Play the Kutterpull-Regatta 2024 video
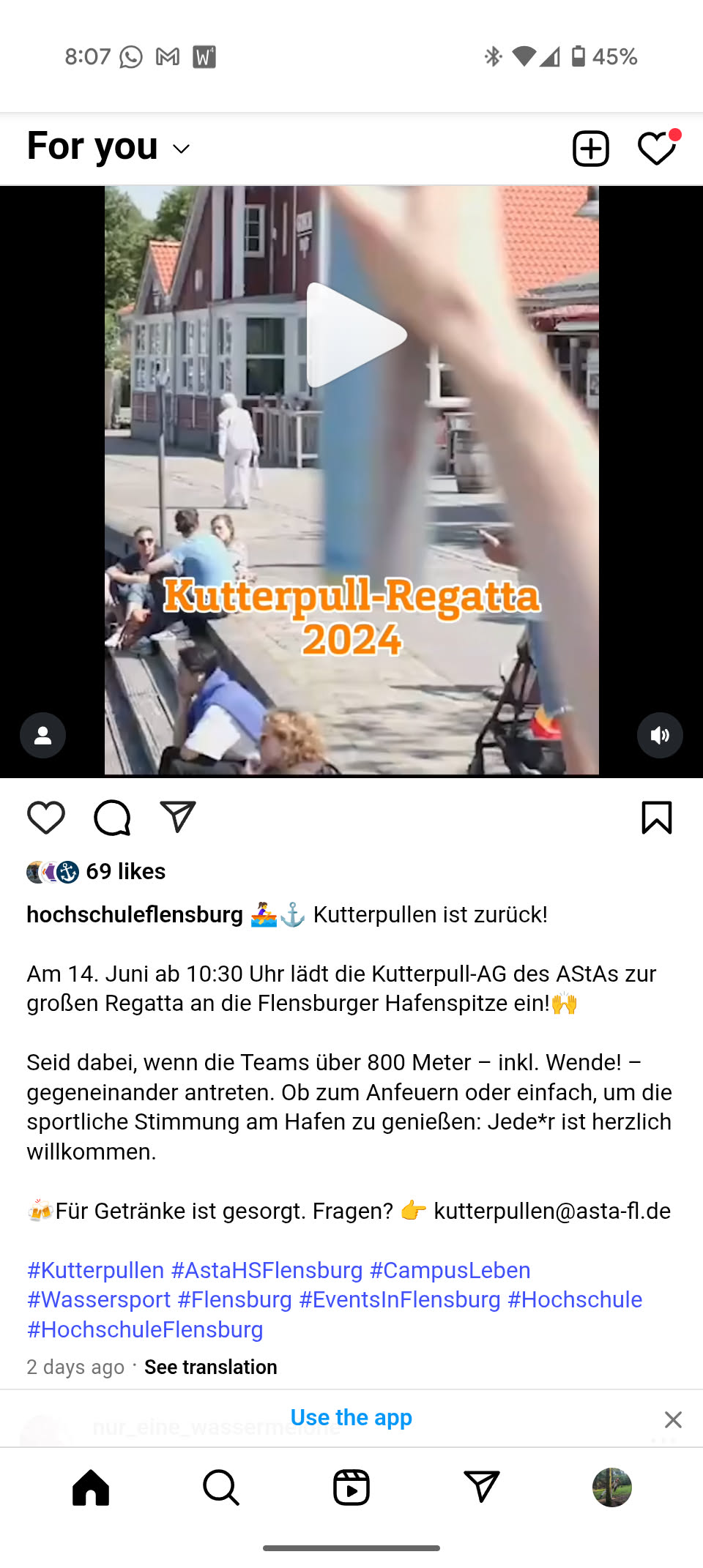The height and width of the screenshot is (1568, 703). (x=354, y=335)
